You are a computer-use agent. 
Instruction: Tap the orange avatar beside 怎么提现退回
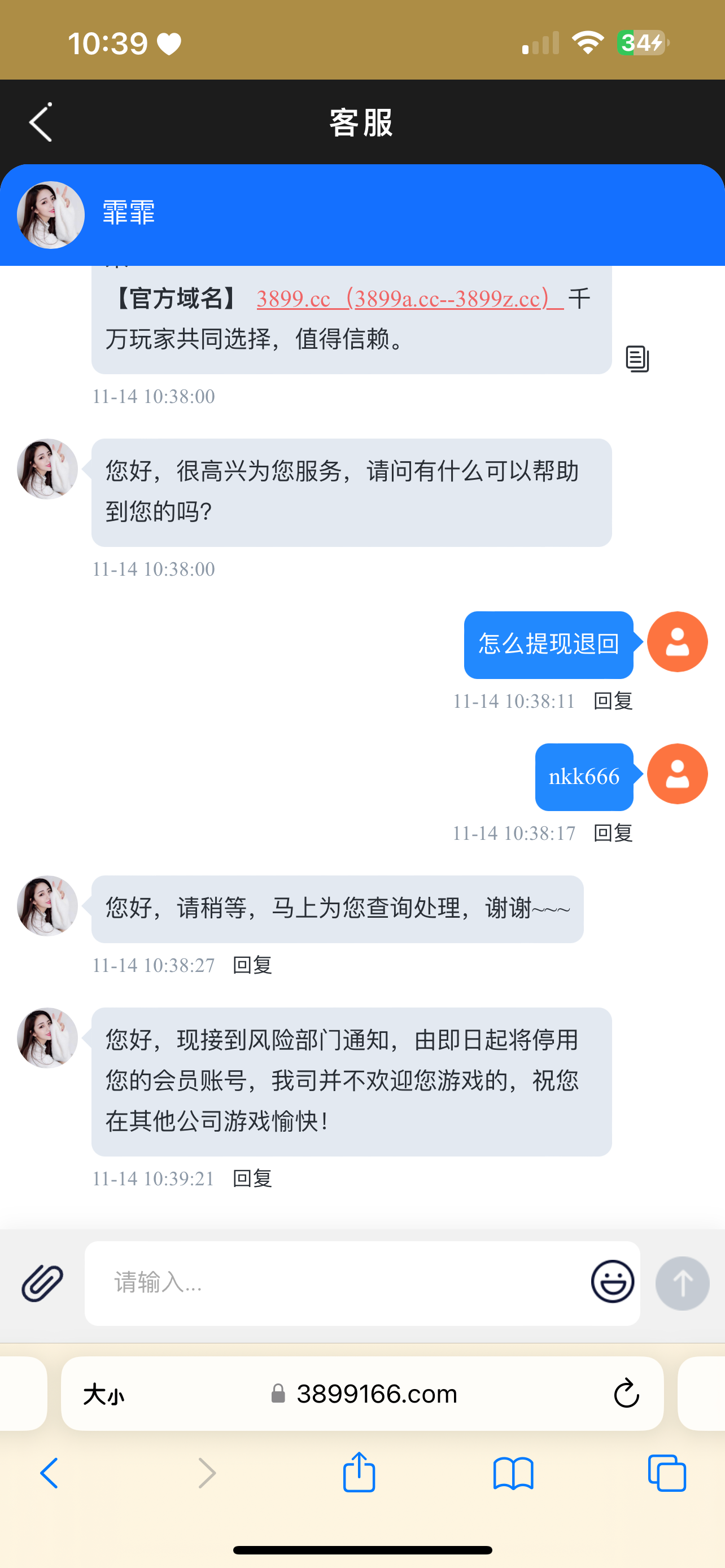point(677,641)
